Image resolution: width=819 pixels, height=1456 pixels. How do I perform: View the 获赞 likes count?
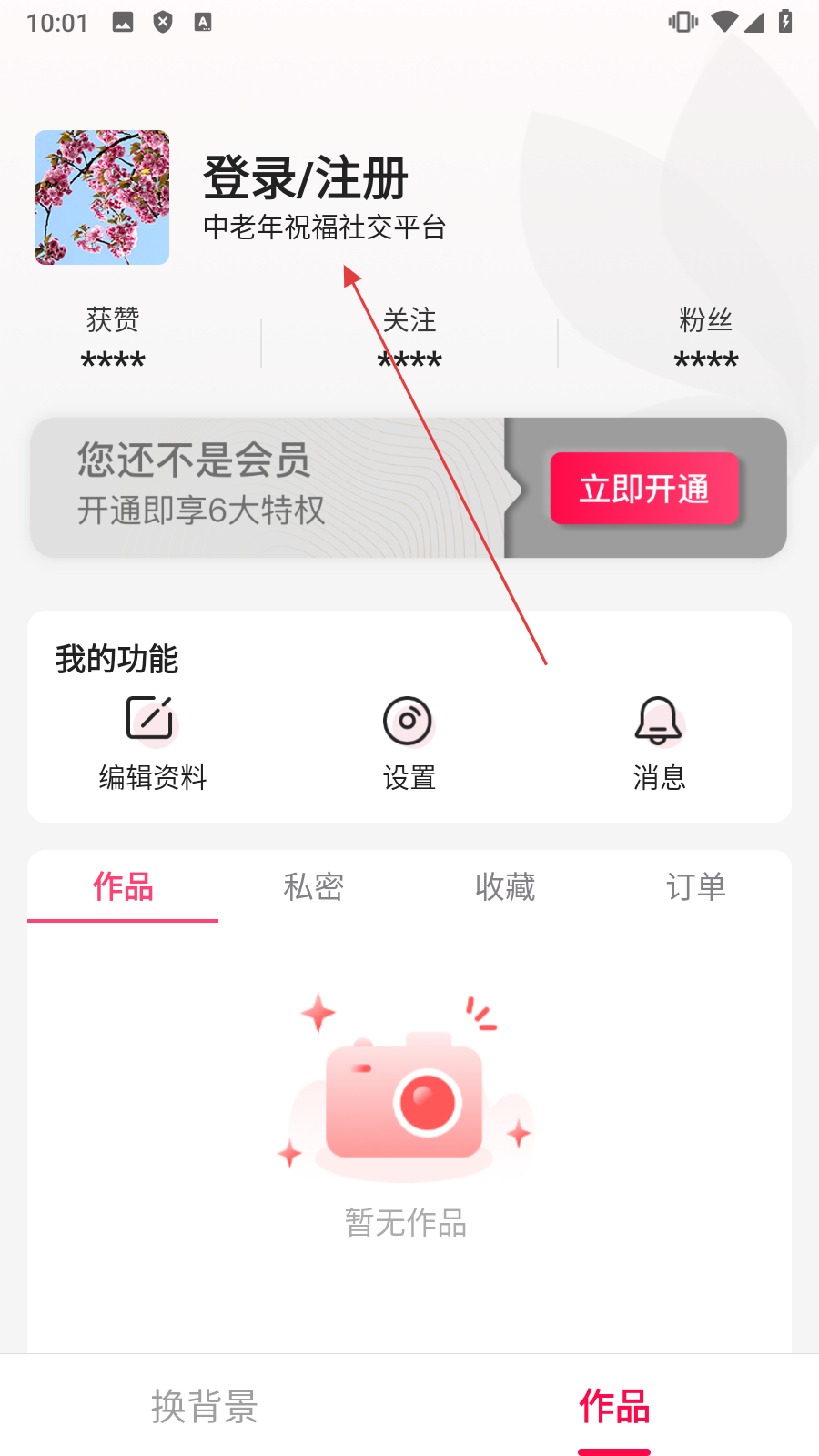click(x=113, y=339)
